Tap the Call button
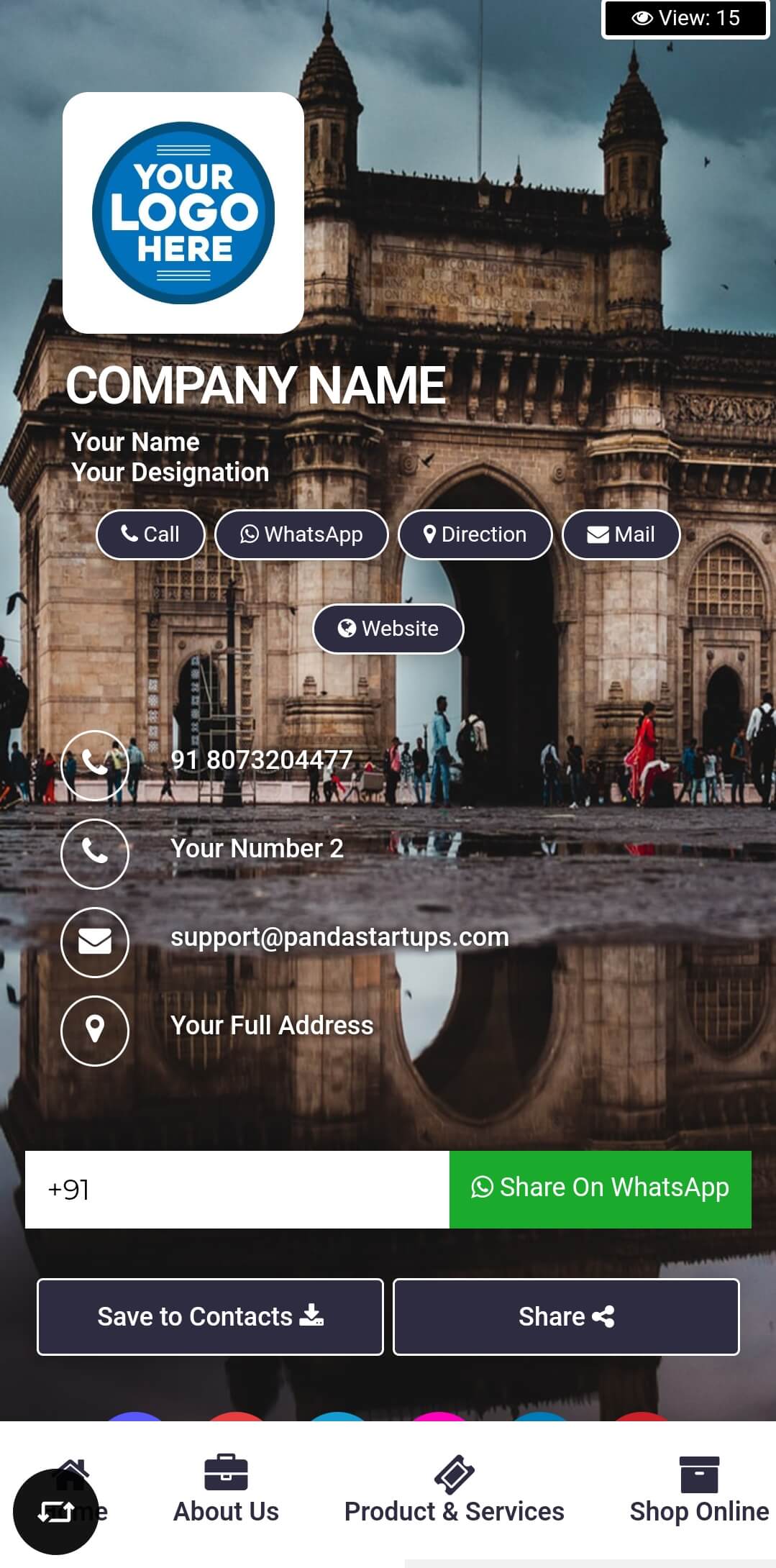The height and width of the screenshot is (1568, 776). pos(150,534)
